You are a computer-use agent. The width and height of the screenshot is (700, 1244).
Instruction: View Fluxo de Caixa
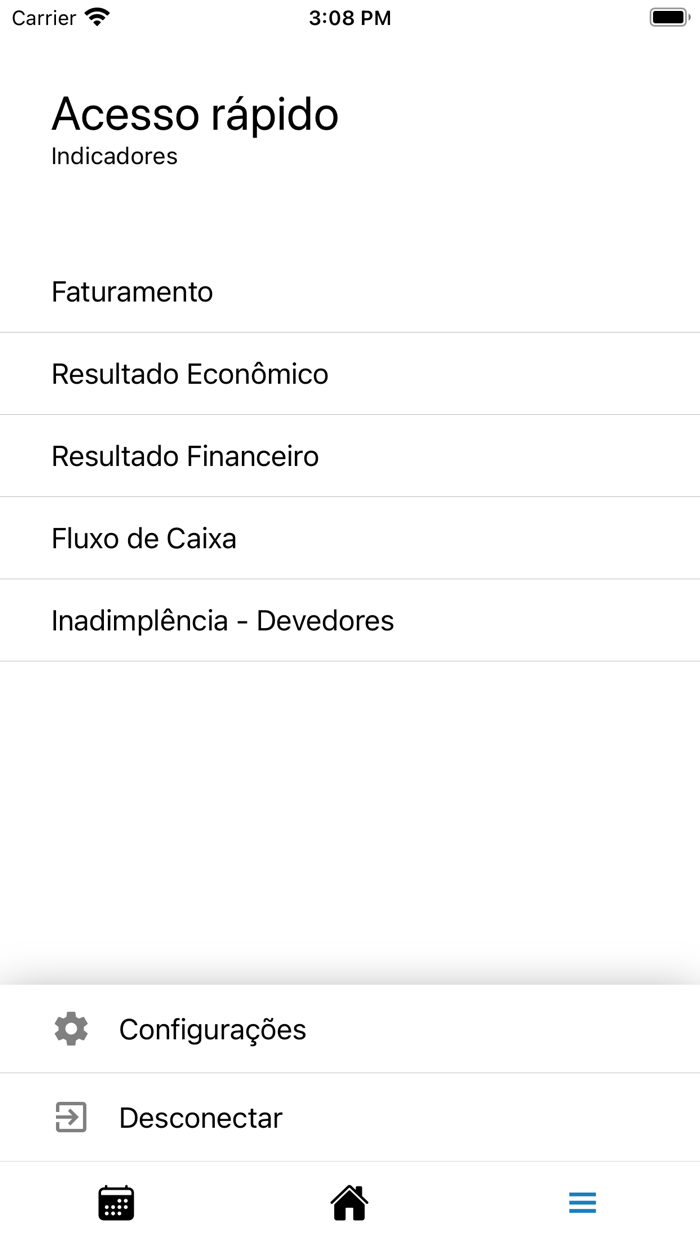coord(350,538)
